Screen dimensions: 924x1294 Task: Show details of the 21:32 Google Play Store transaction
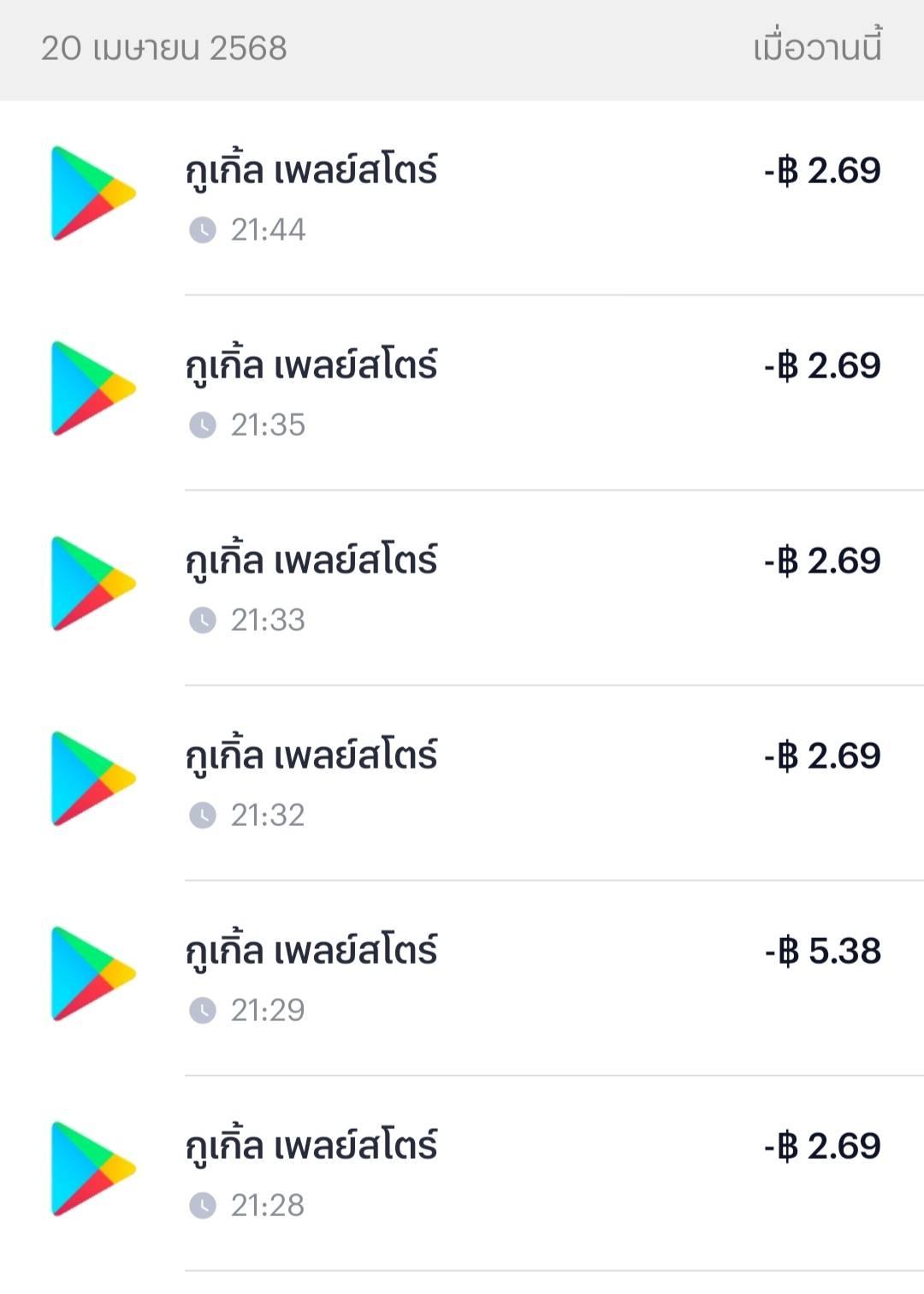coord(462,782)
